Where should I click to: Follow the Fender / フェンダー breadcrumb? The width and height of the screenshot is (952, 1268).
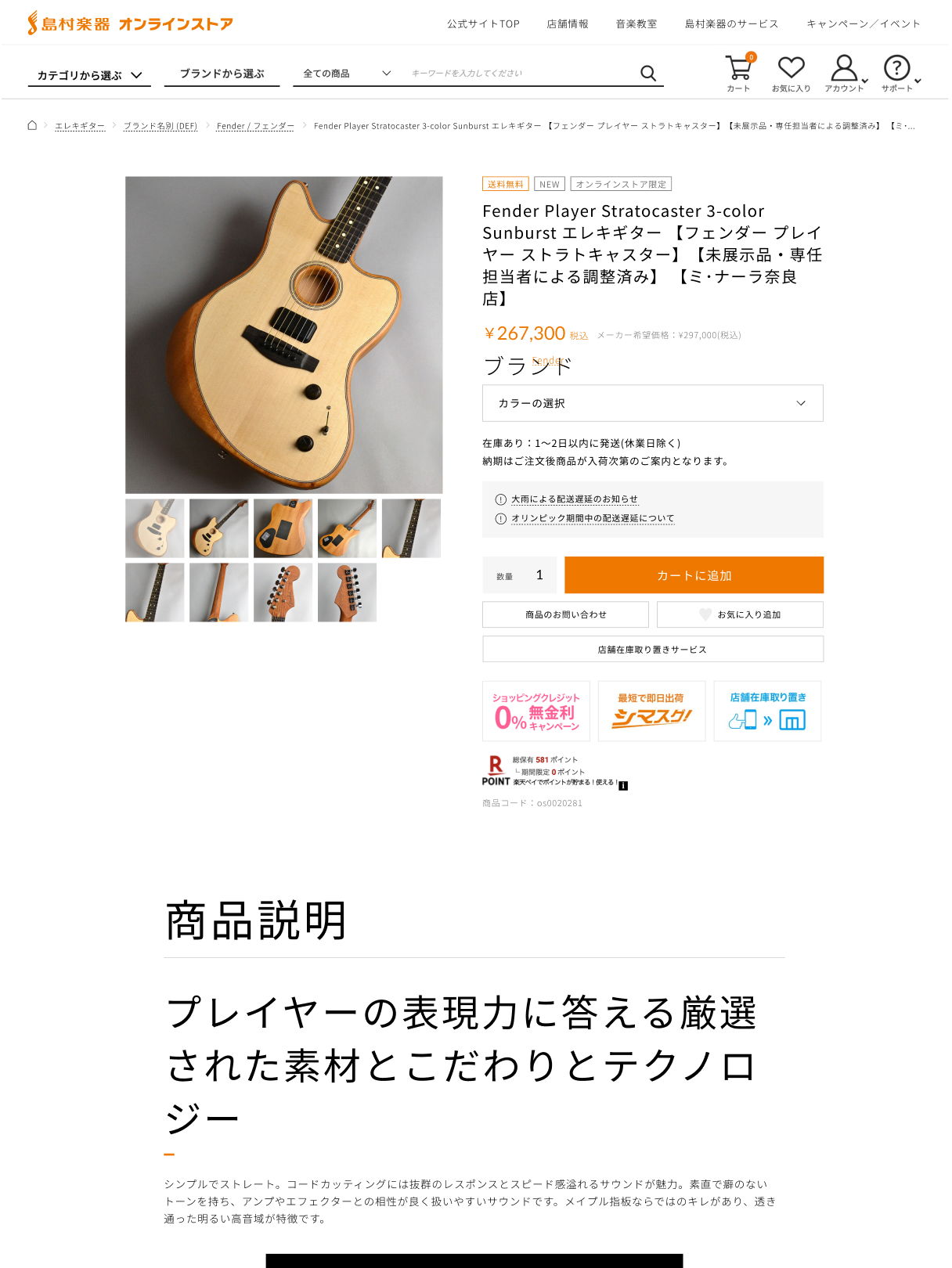pyautogui.click(x=255, y=126)
